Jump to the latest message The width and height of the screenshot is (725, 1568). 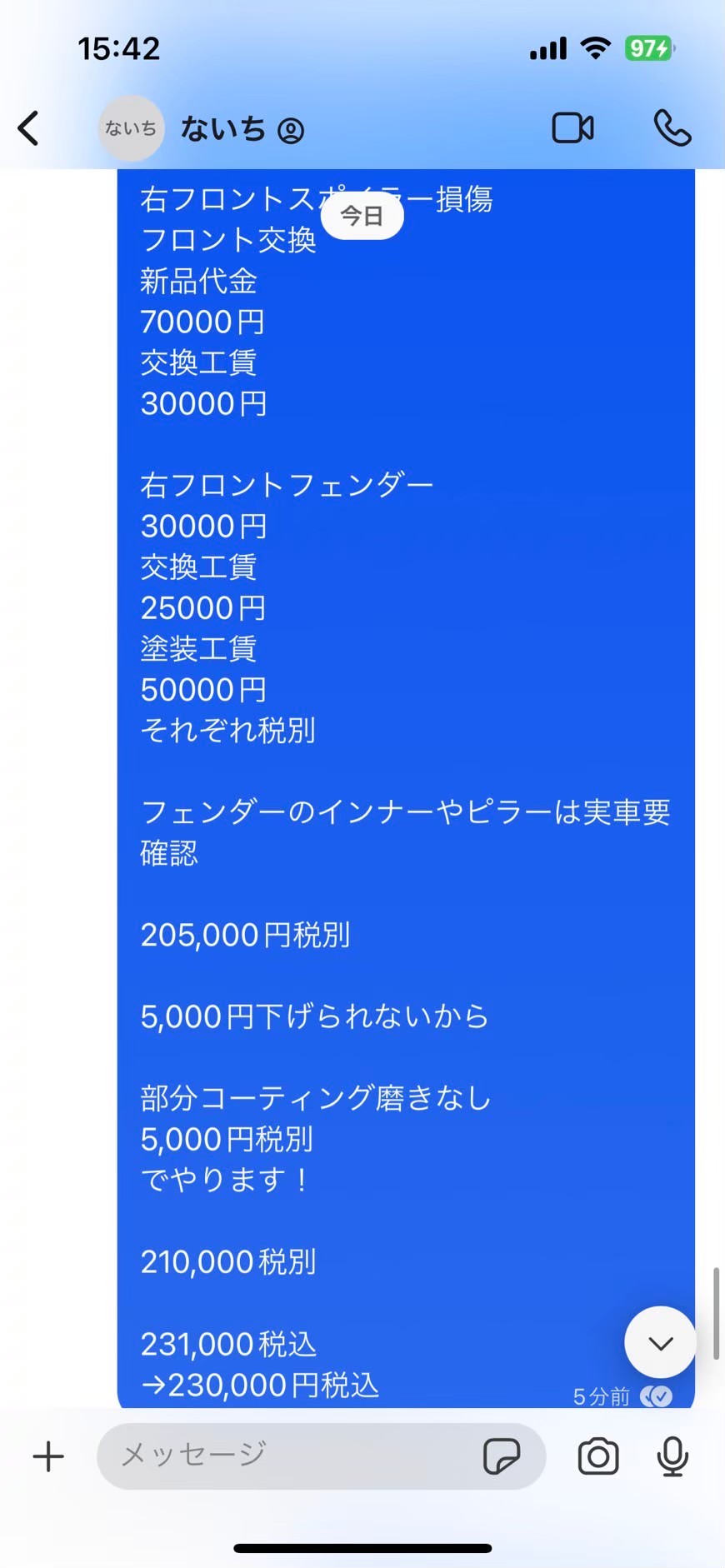pyautogui.click(x=660, y=1342)
